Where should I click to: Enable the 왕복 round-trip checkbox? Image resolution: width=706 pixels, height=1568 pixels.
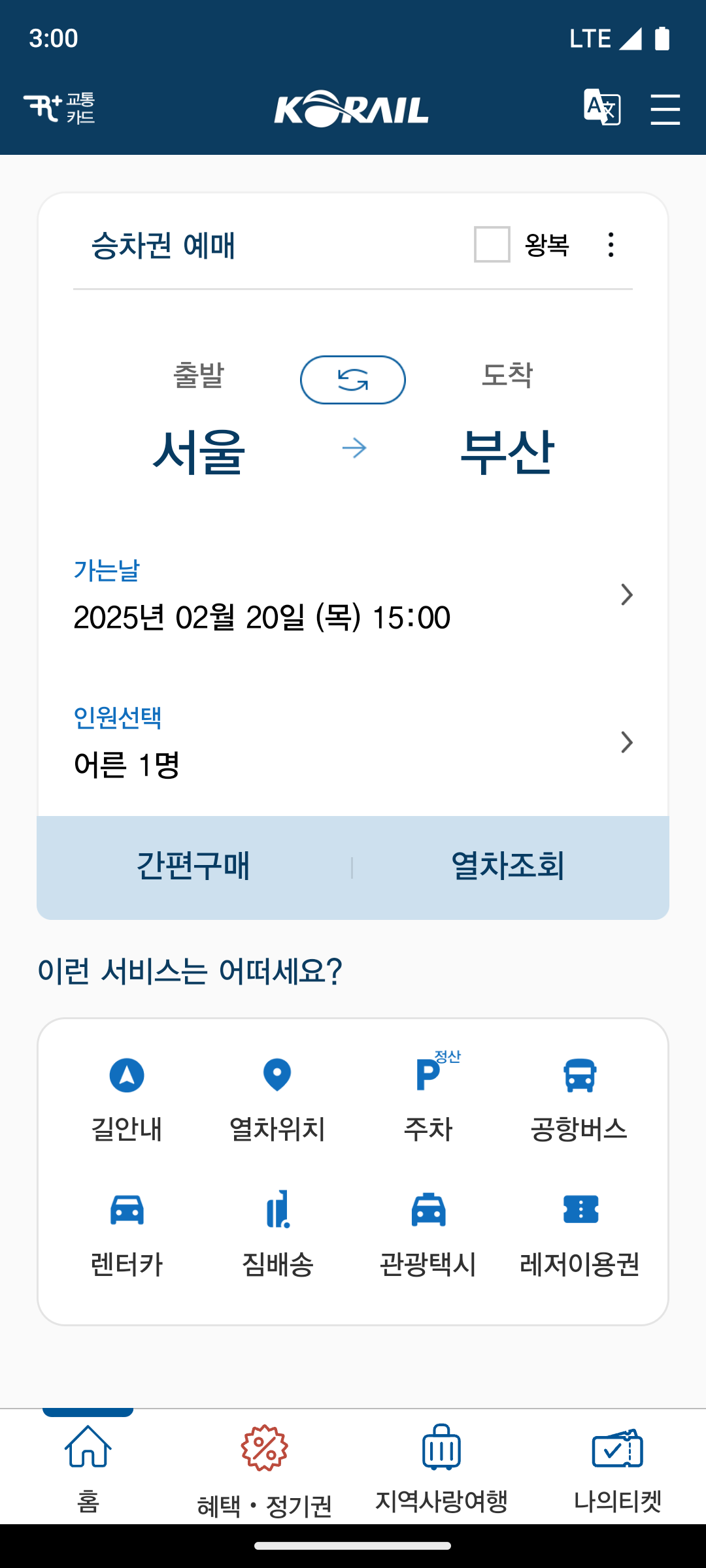click(x=491, y=244)
